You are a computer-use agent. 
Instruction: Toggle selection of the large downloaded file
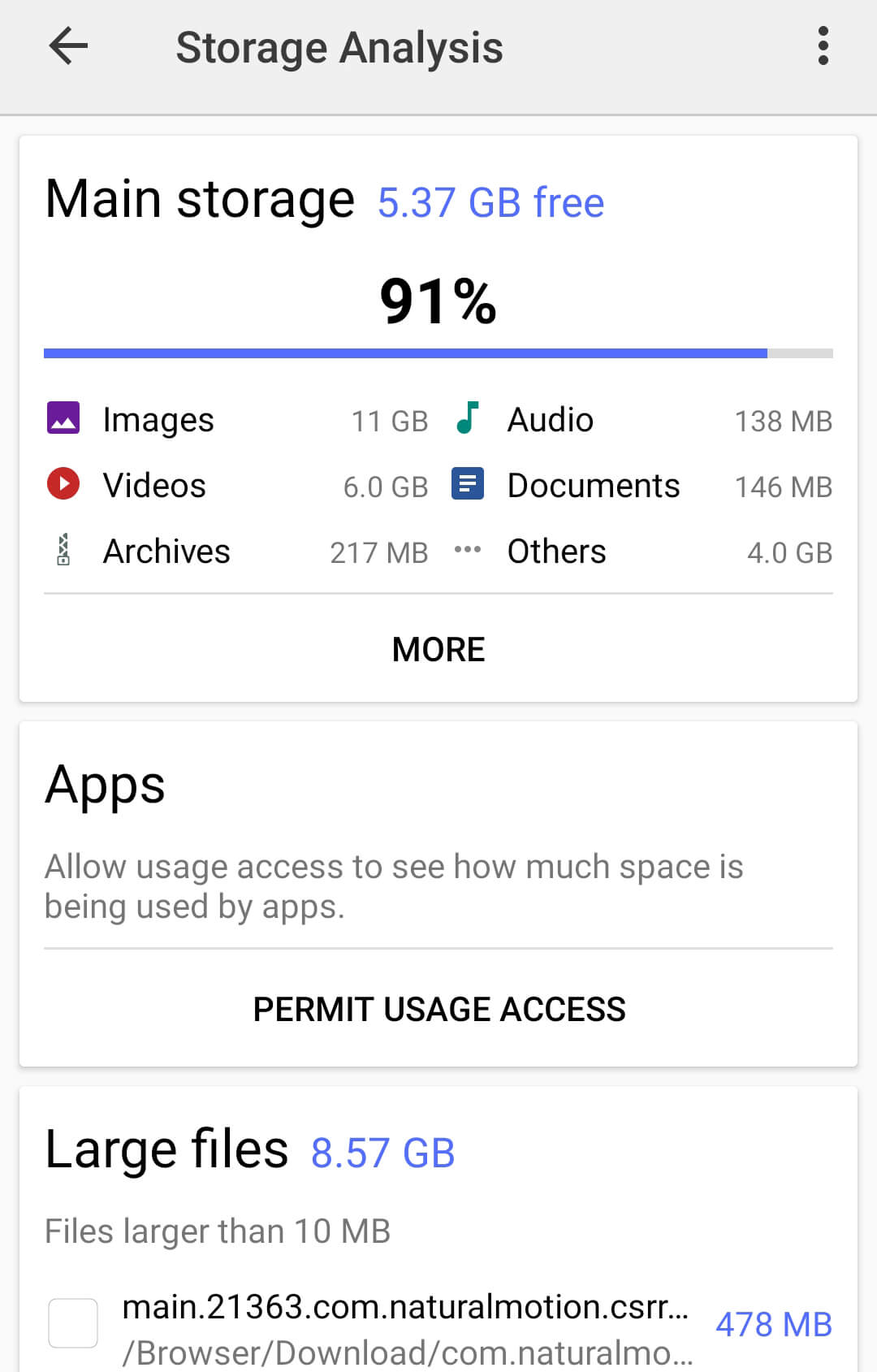point(72,1322)
